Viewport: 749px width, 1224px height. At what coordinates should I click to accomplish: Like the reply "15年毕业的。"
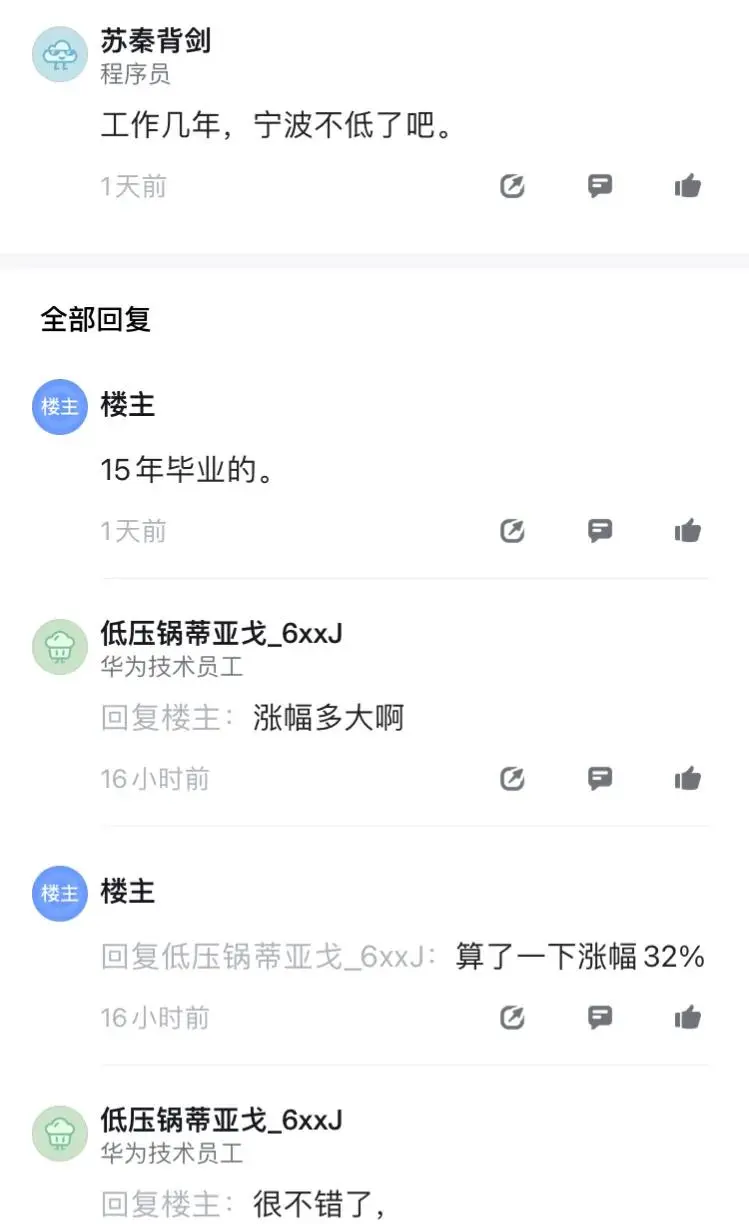pyautogui.click(x=687, y=531)
